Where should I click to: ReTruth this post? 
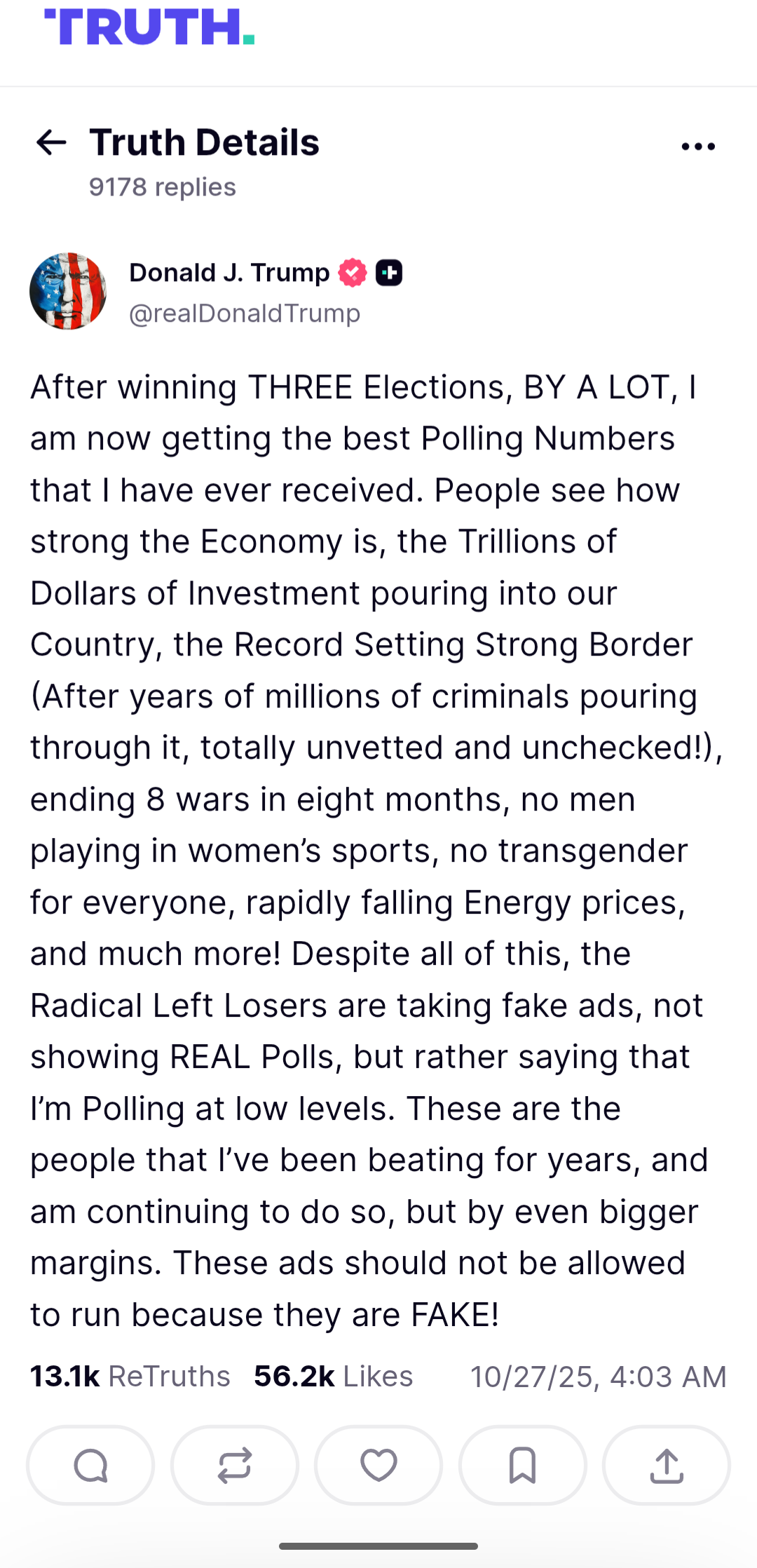pyautogui.click(x=235, y=1465)
